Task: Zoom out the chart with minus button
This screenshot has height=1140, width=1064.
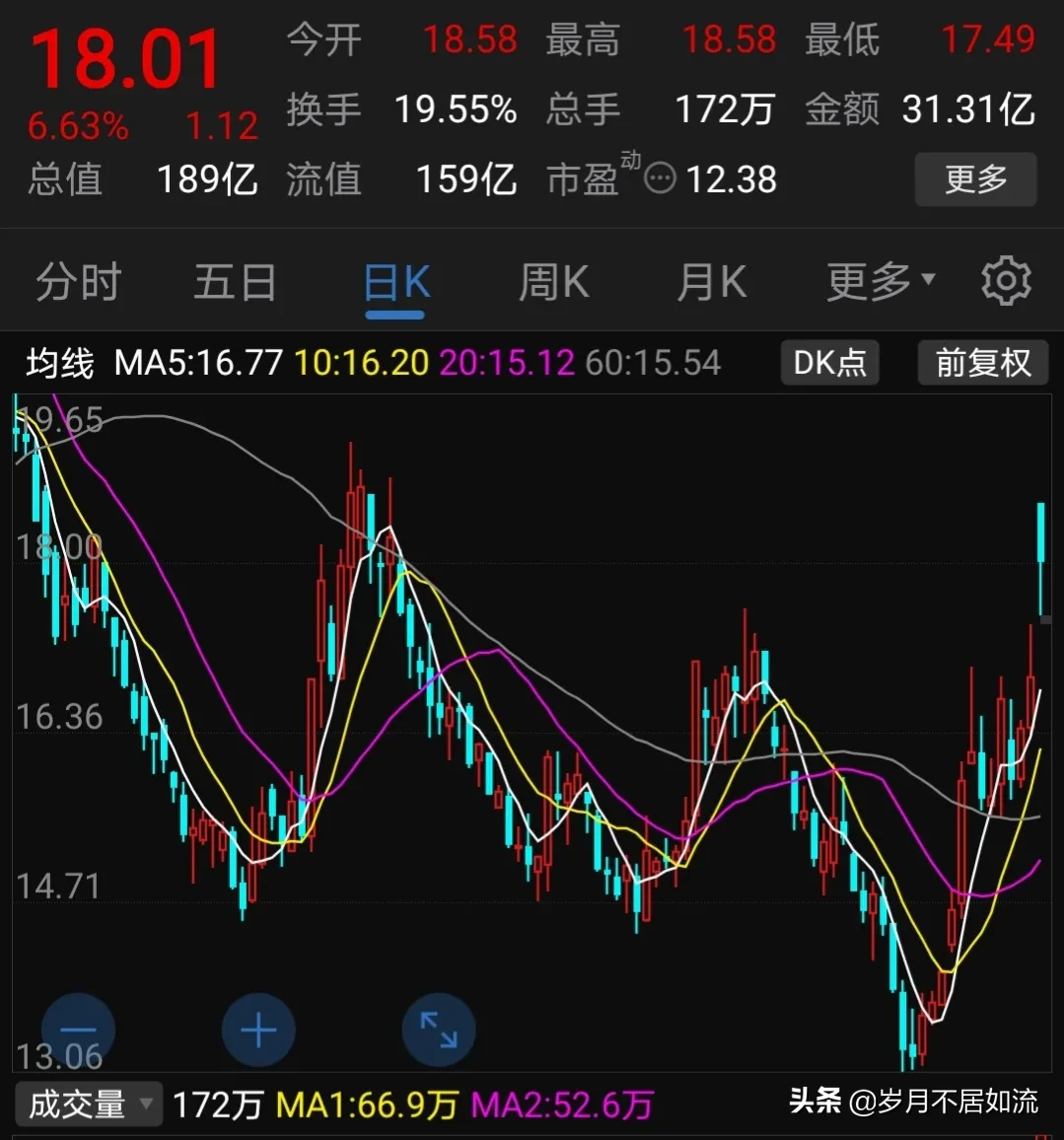Action: 79,1030
